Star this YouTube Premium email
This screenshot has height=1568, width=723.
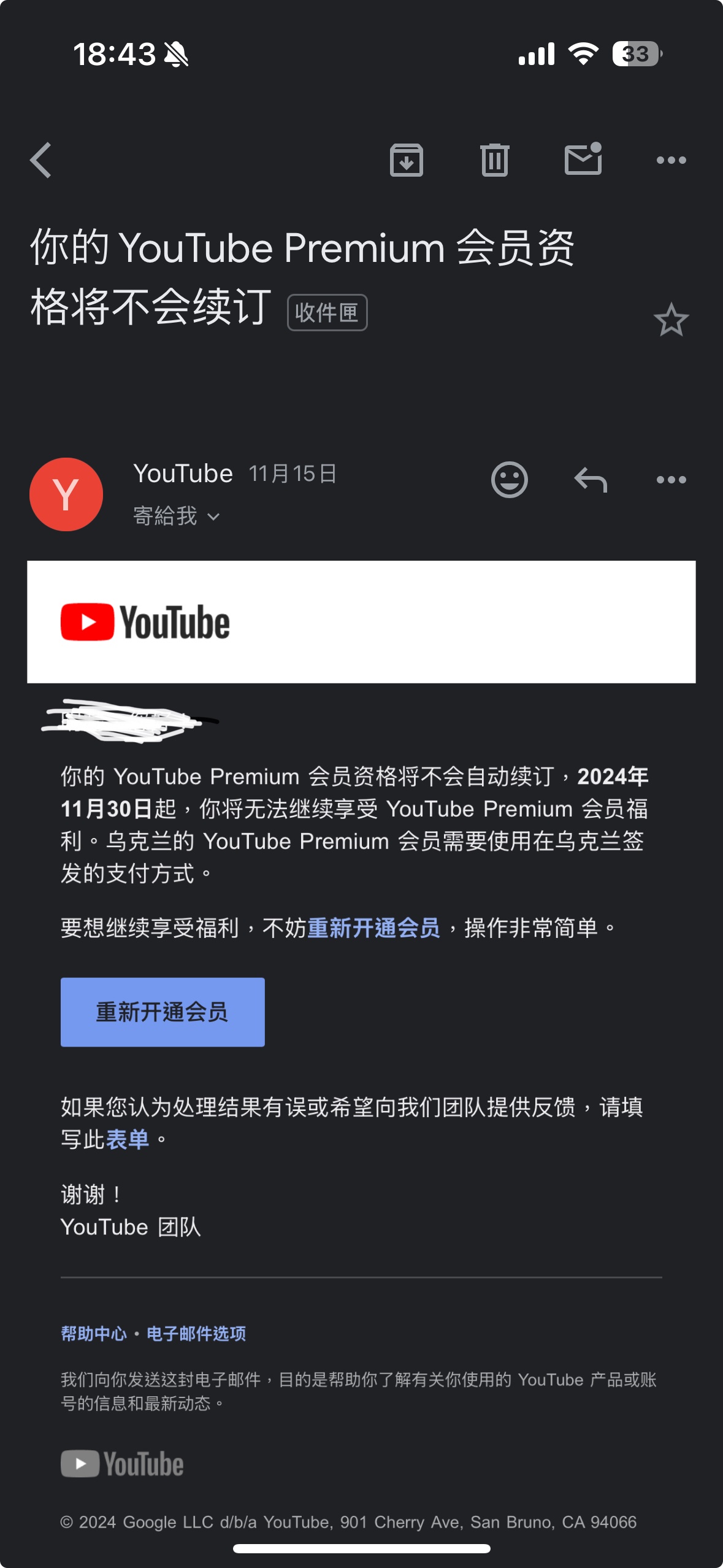click(671, 320)
